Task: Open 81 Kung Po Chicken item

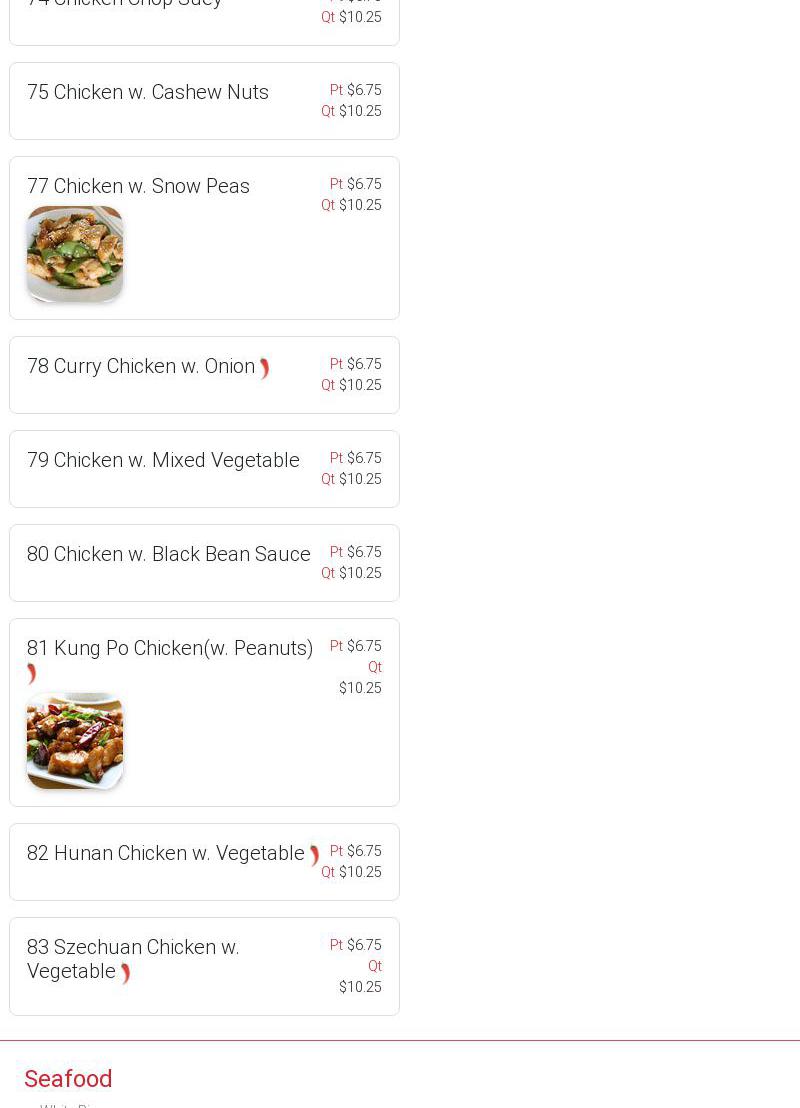Action: [170, 648]
